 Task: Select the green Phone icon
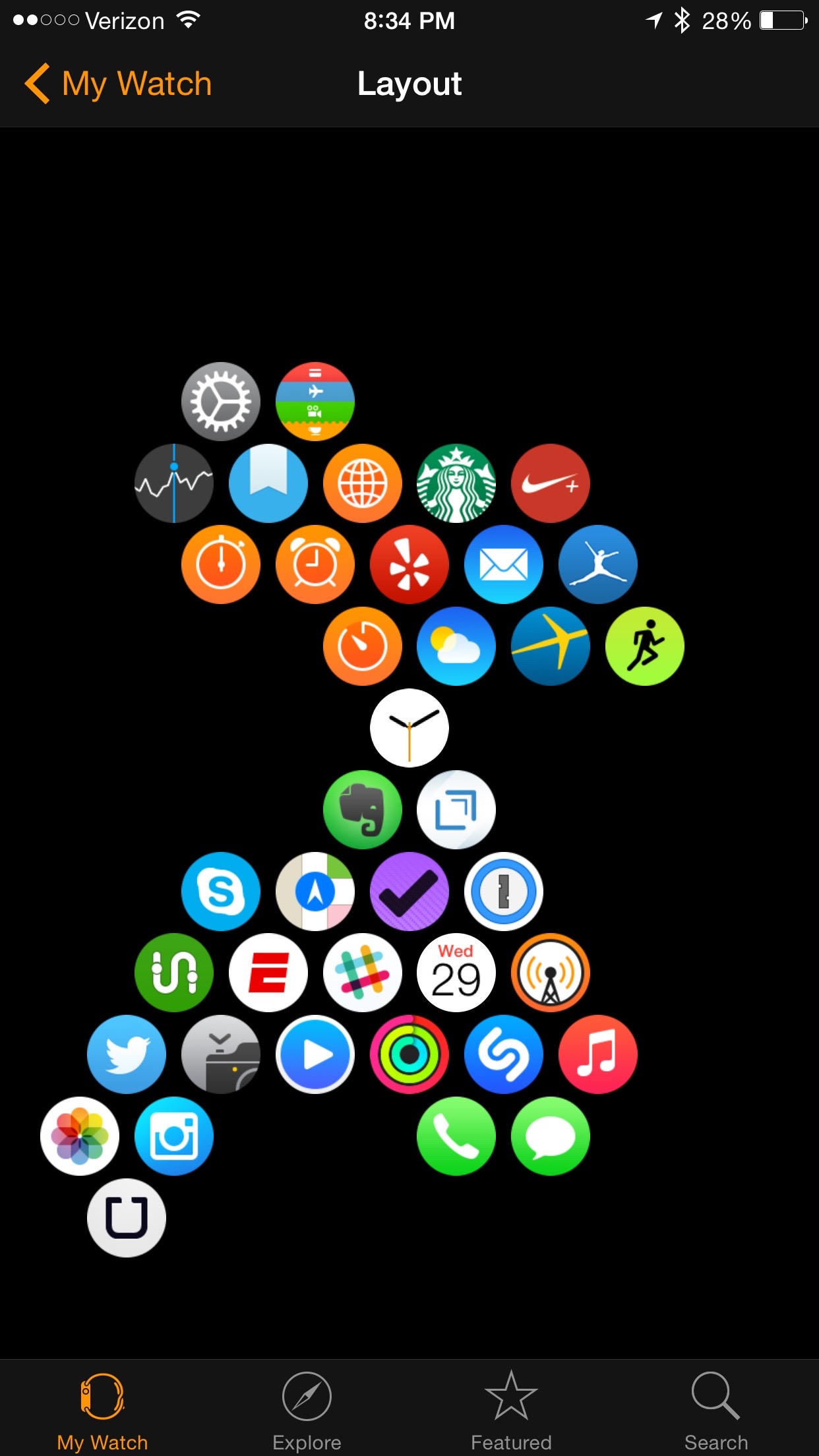tap(456, 1136)
